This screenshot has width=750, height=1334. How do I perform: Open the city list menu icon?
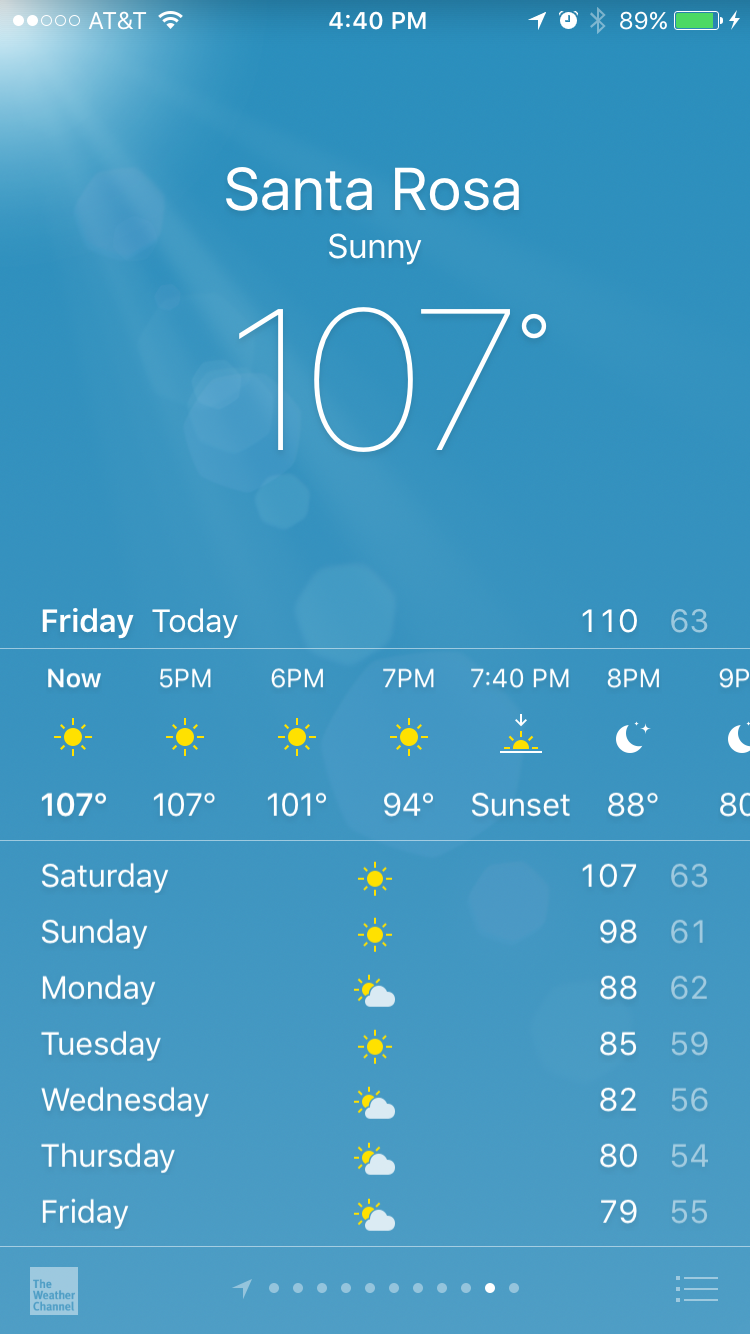[697, 1289]
